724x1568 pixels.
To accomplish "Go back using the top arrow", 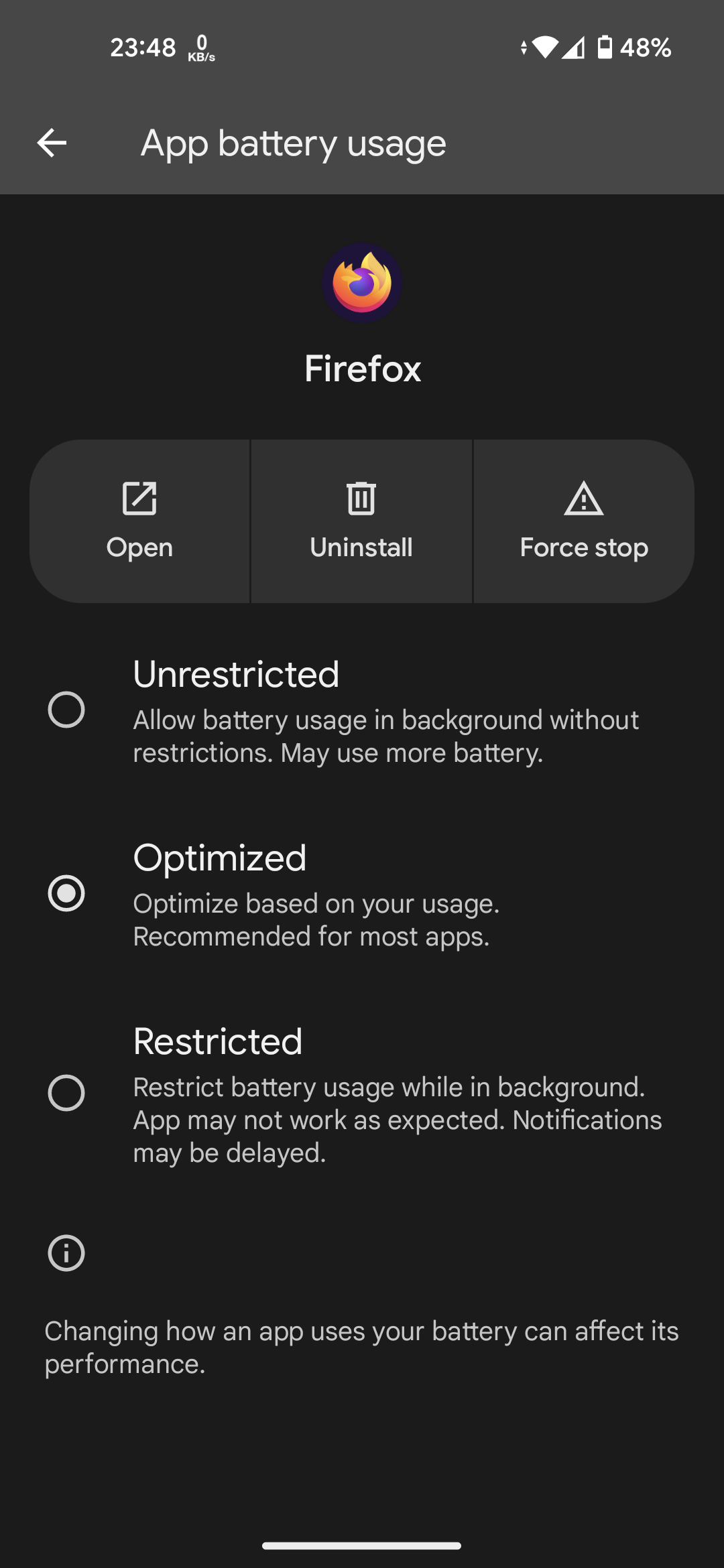I will 52,143.
